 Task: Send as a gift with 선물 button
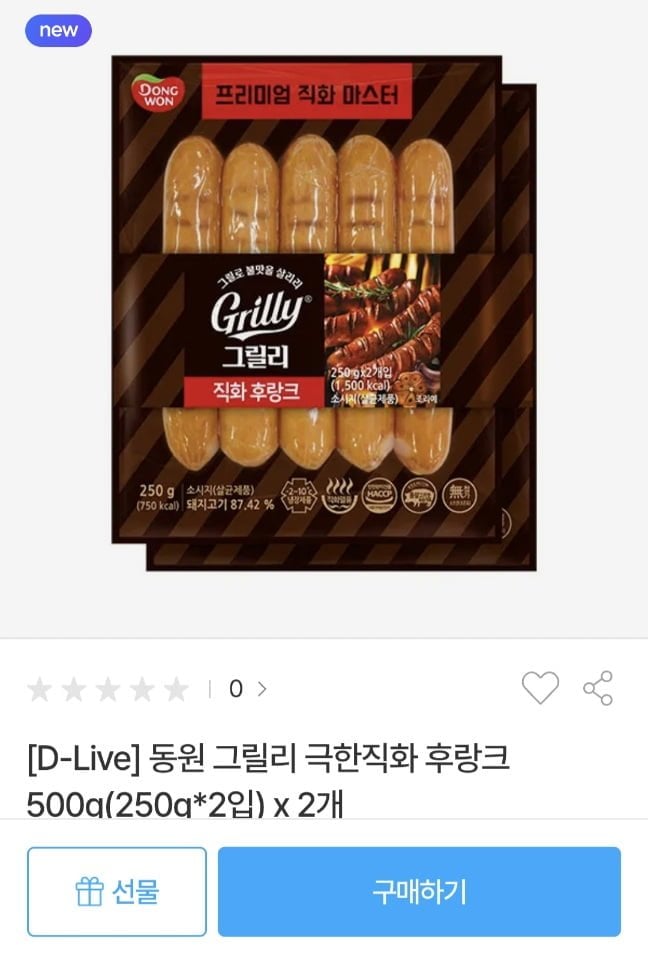117,891
